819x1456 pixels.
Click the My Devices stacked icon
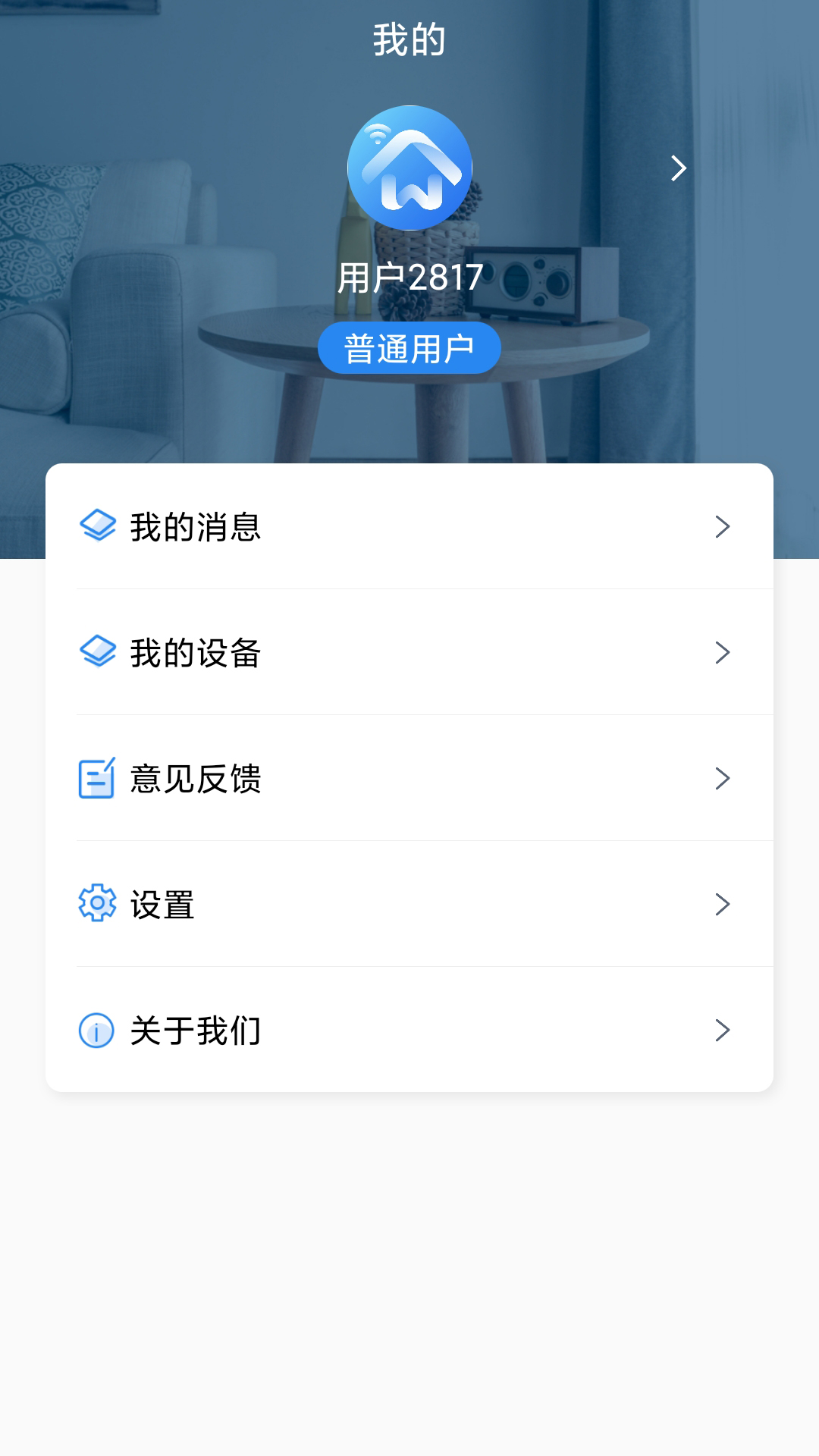pos(96,651)
